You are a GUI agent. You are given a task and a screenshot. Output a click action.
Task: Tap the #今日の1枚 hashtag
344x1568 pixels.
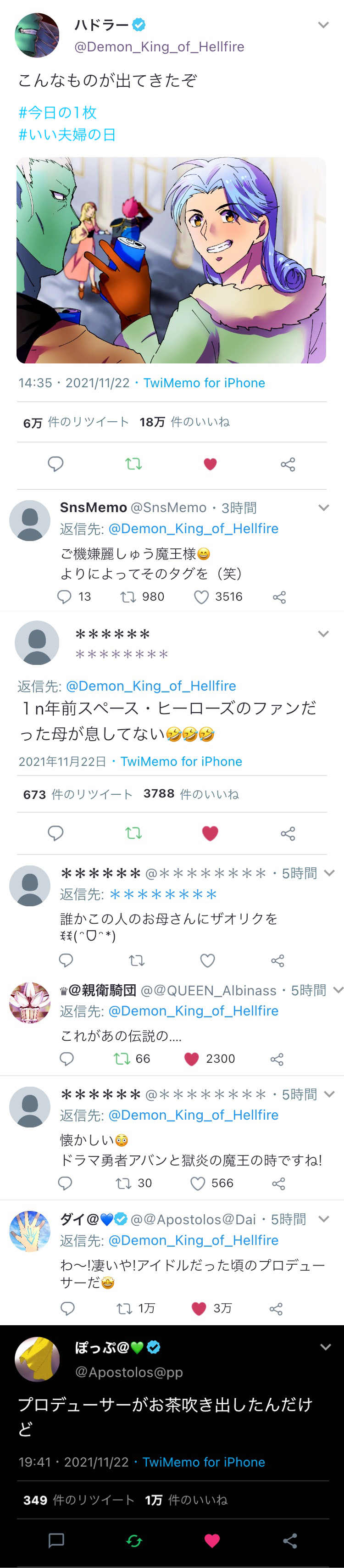tap(57, 112)
